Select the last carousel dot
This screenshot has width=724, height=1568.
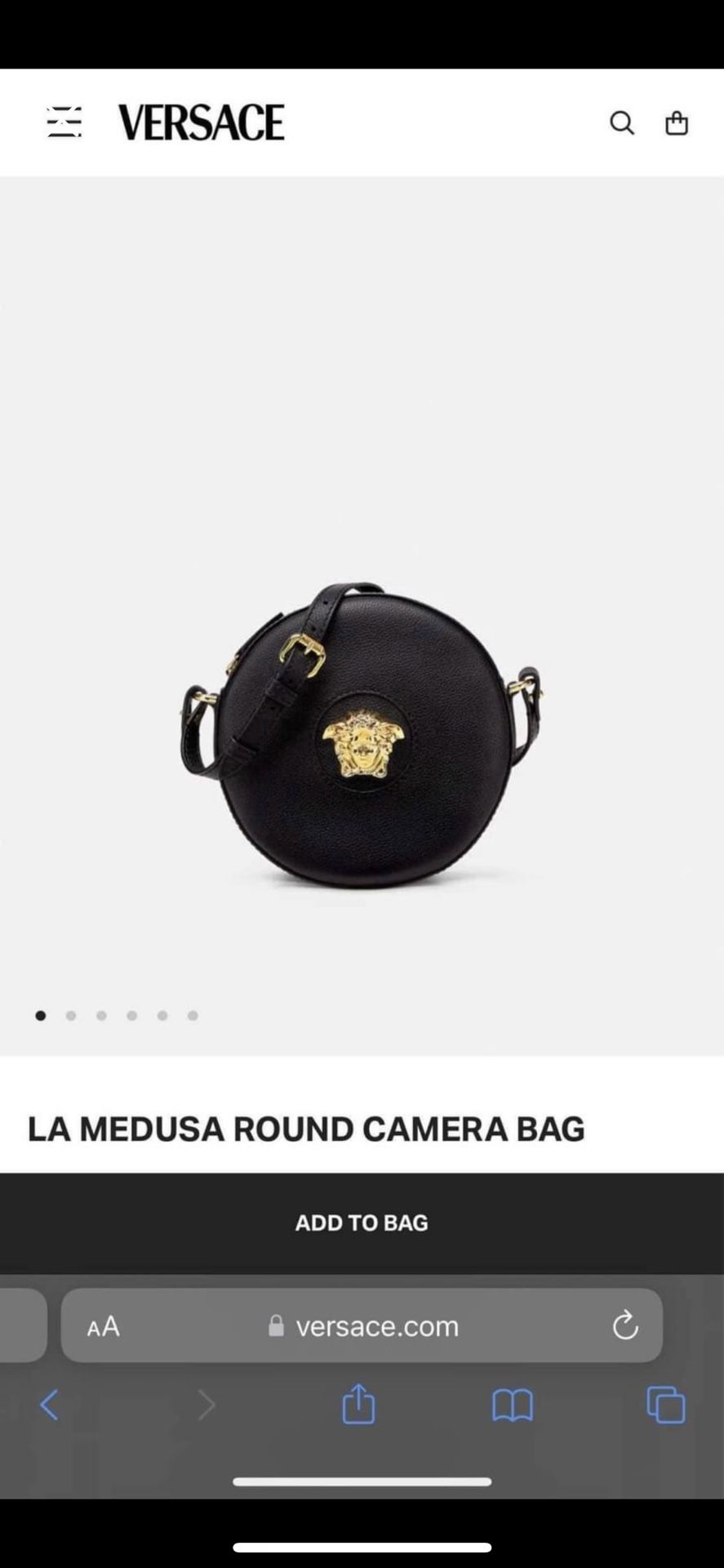point(193,1015)
